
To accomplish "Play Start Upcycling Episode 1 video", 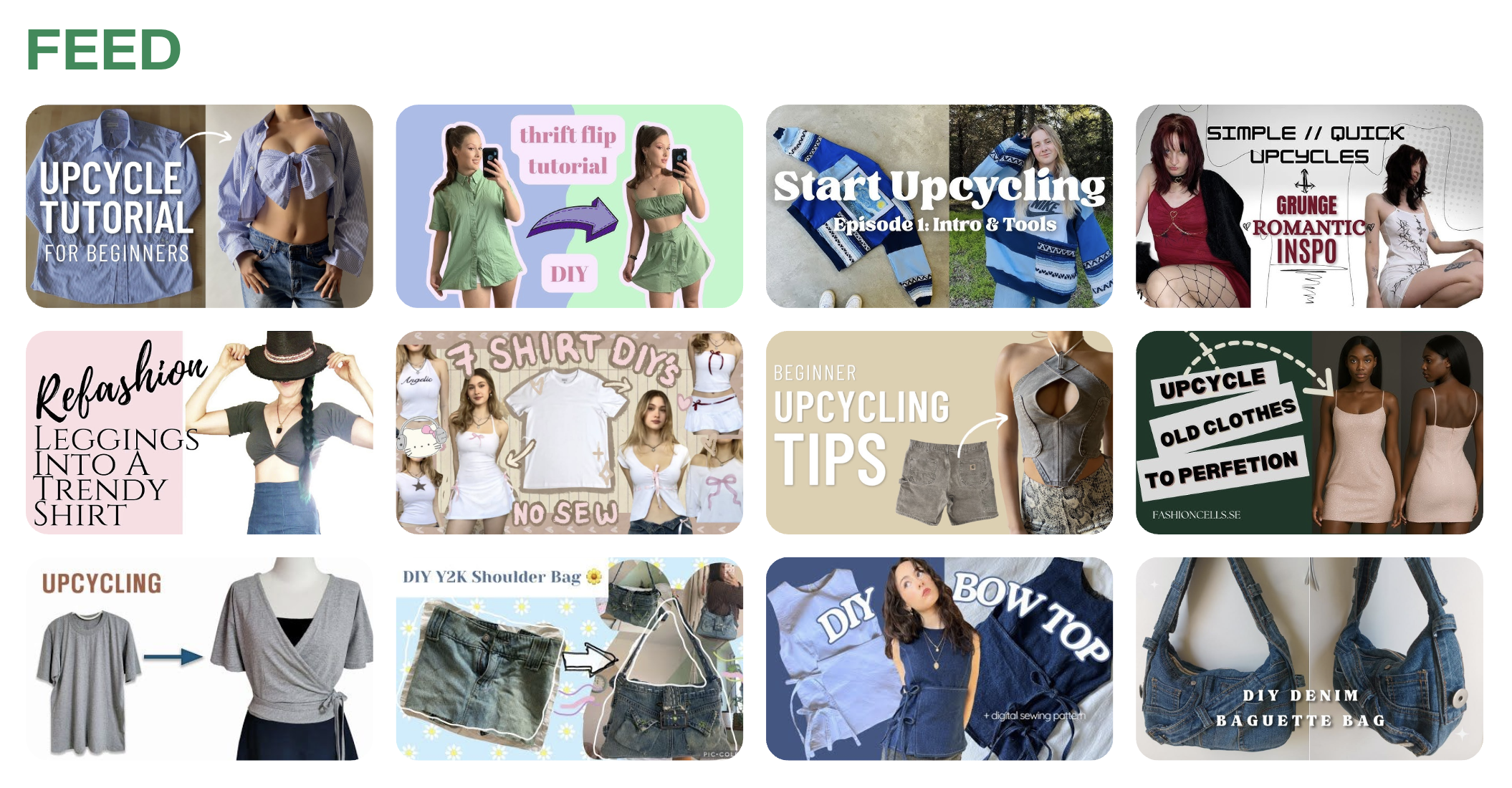I will (939, 206).
